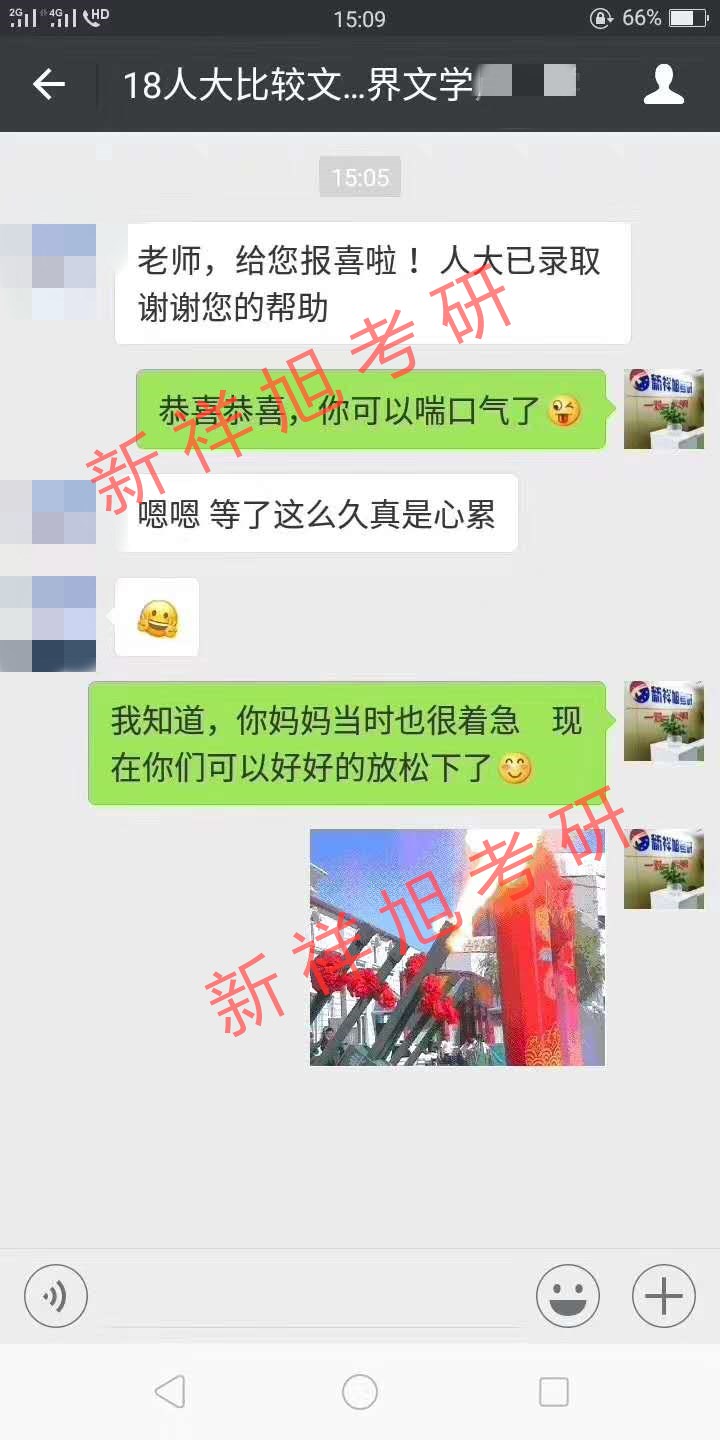Viewport: 720px width, 1440px height.
Task: Open the plus attachments menu
Action: click(x=663, y=1296)
